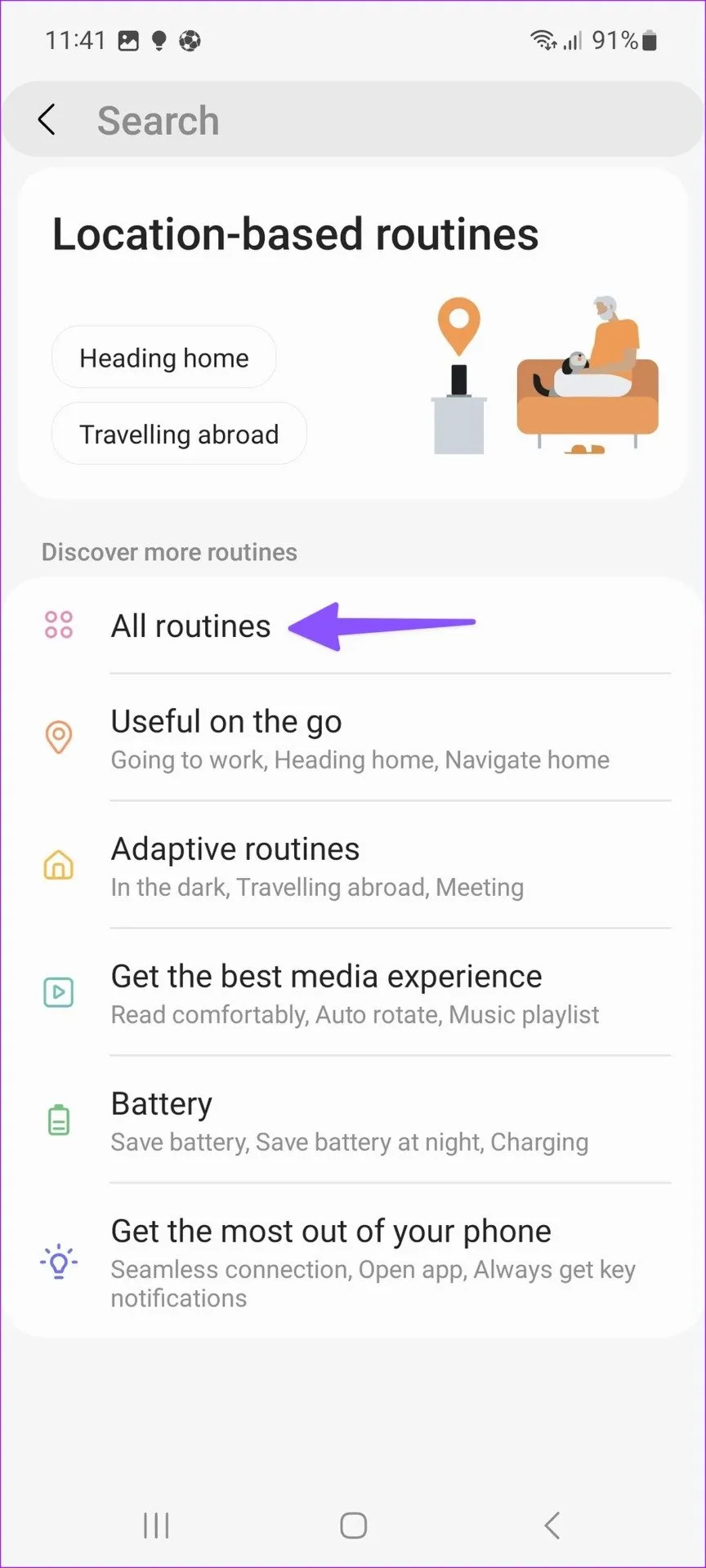Open Useful on the go routines

tap(360, 738)
